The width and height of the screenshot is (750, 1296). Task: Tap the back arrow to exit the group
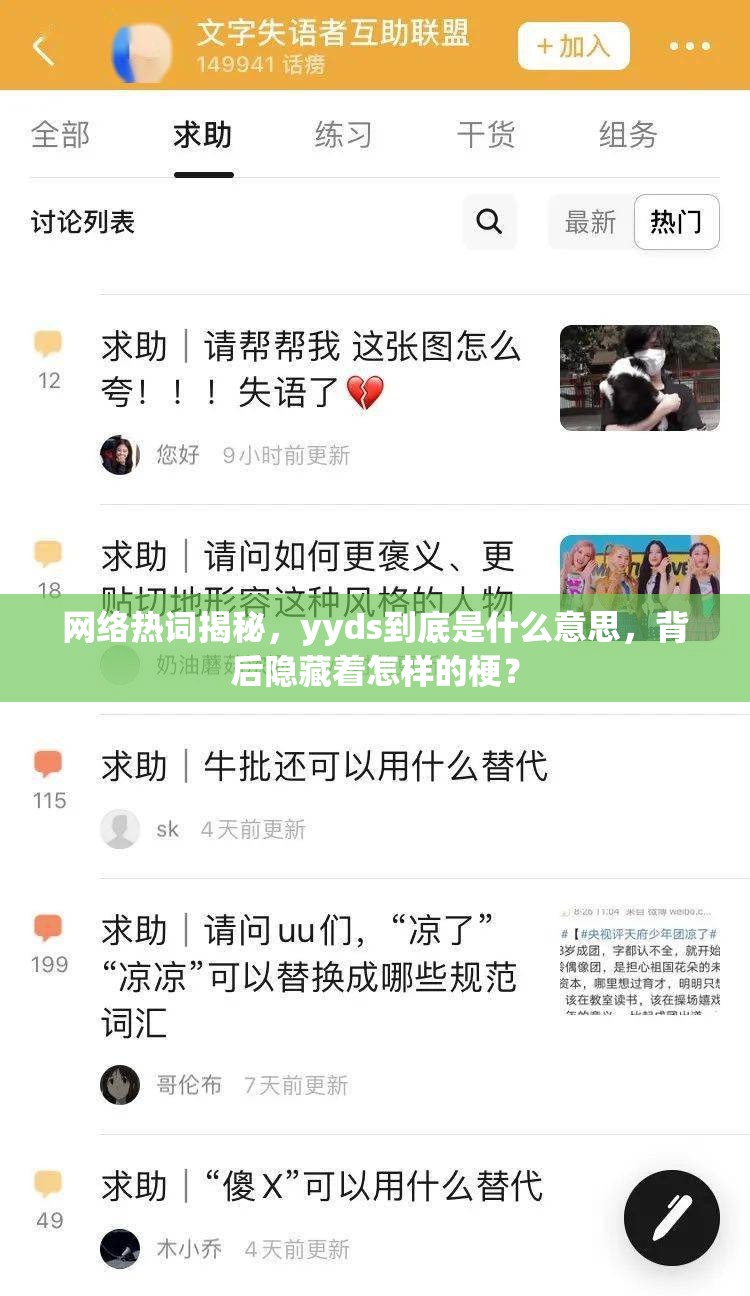pos(42,46)
